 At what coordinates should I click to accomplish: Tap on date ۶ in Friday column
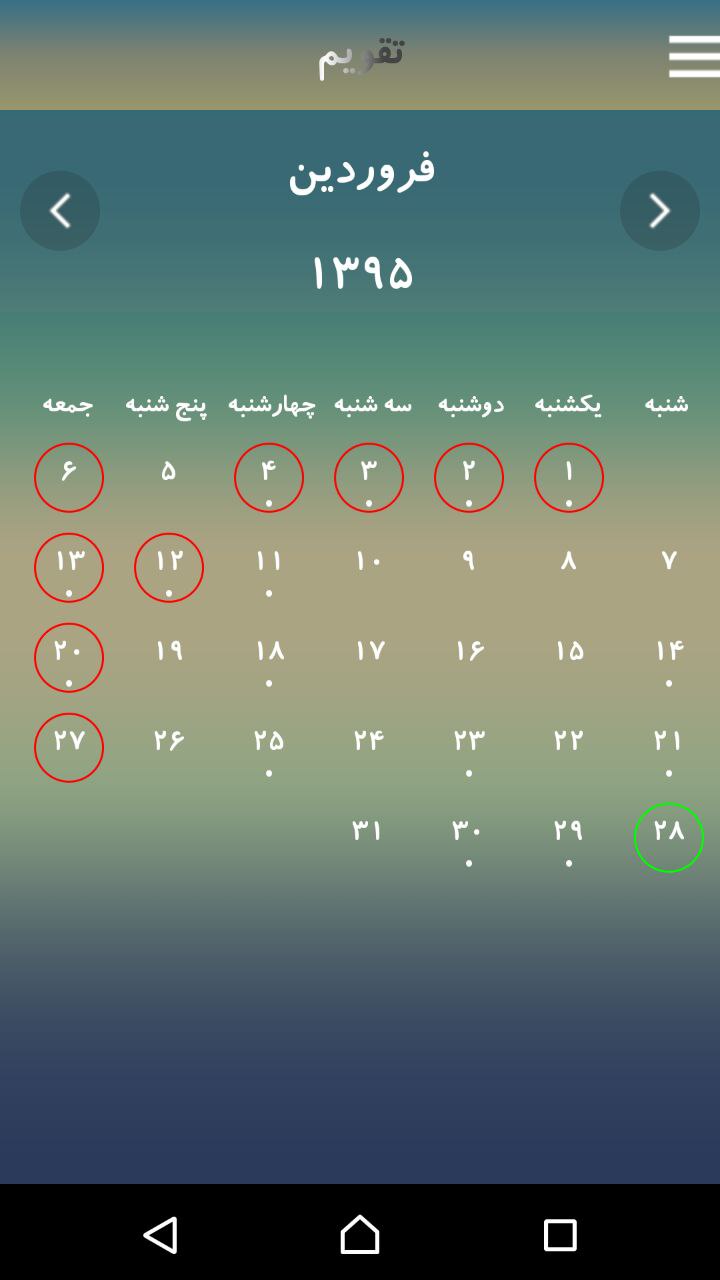pos(69,477)
